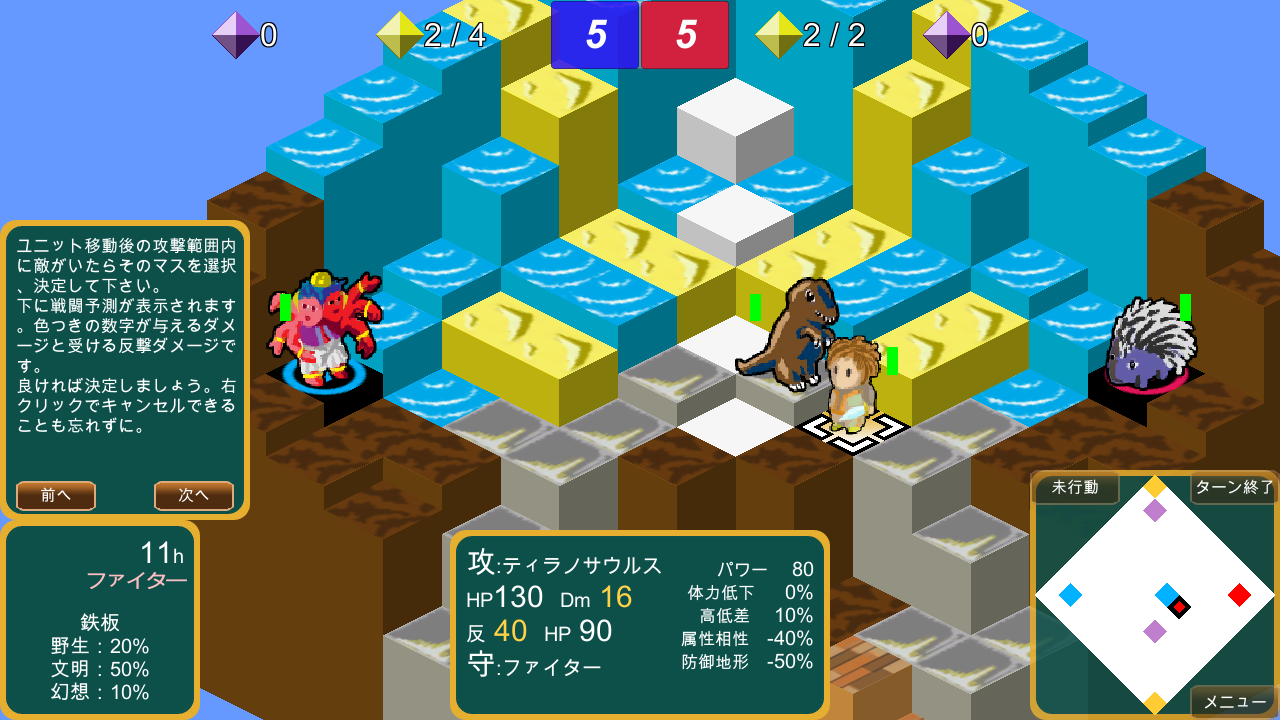Select the 未行動 unmoved units button
The image size is (1280, 720).
pos(1075,487)
